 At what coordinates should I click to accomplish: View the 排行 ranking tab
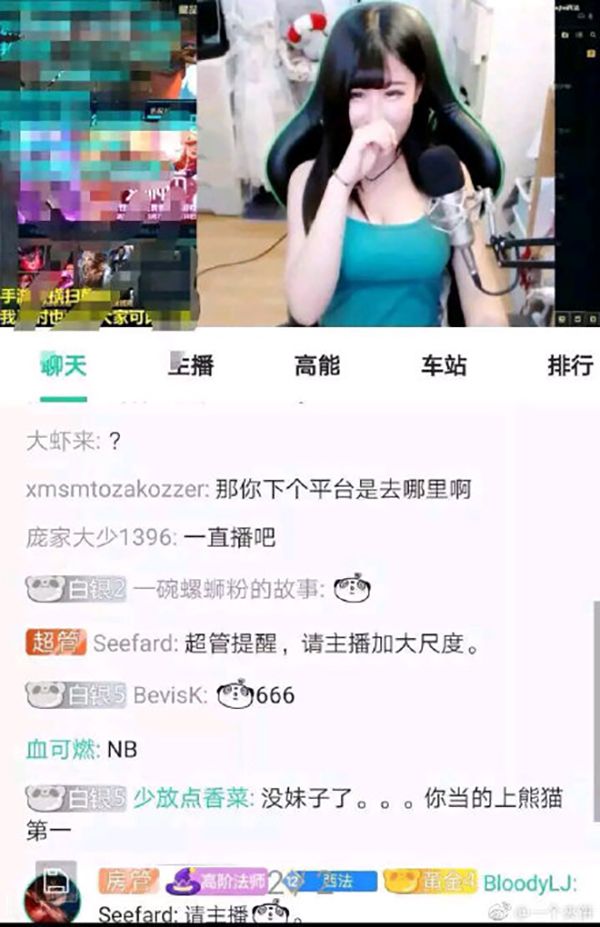click(x=569, y=366)
